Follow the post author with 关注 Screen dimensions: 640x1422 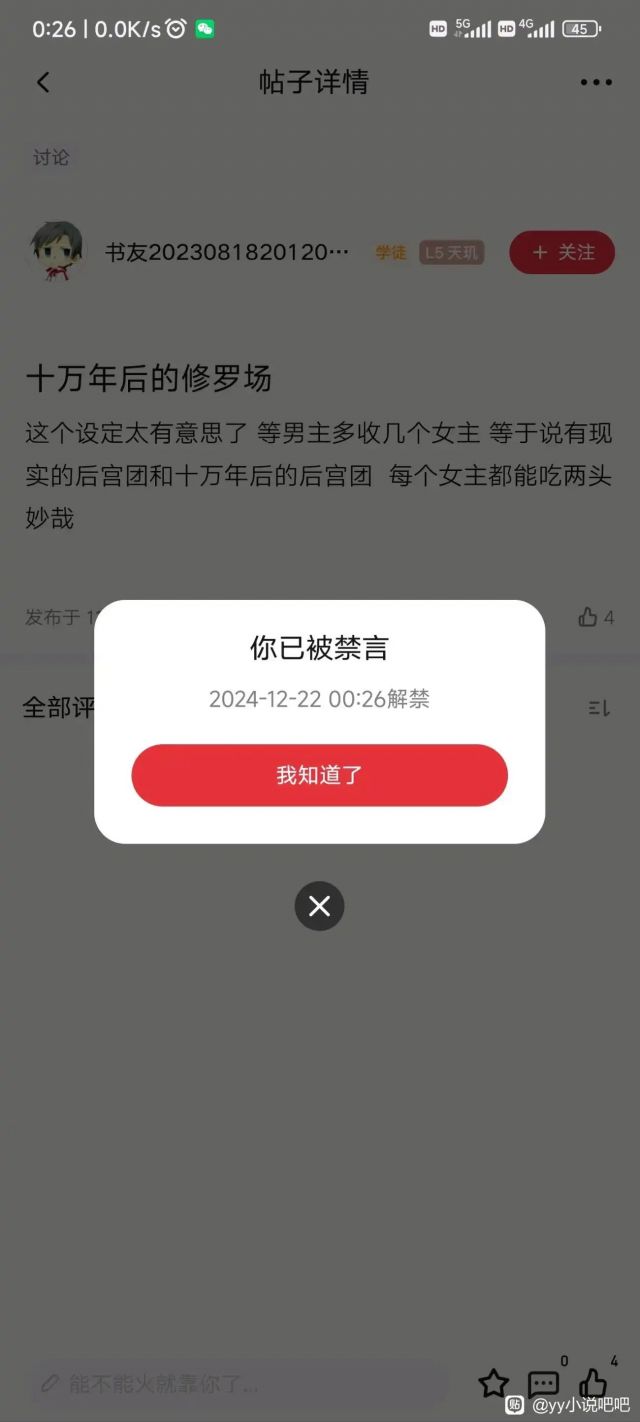click(562, 252)
